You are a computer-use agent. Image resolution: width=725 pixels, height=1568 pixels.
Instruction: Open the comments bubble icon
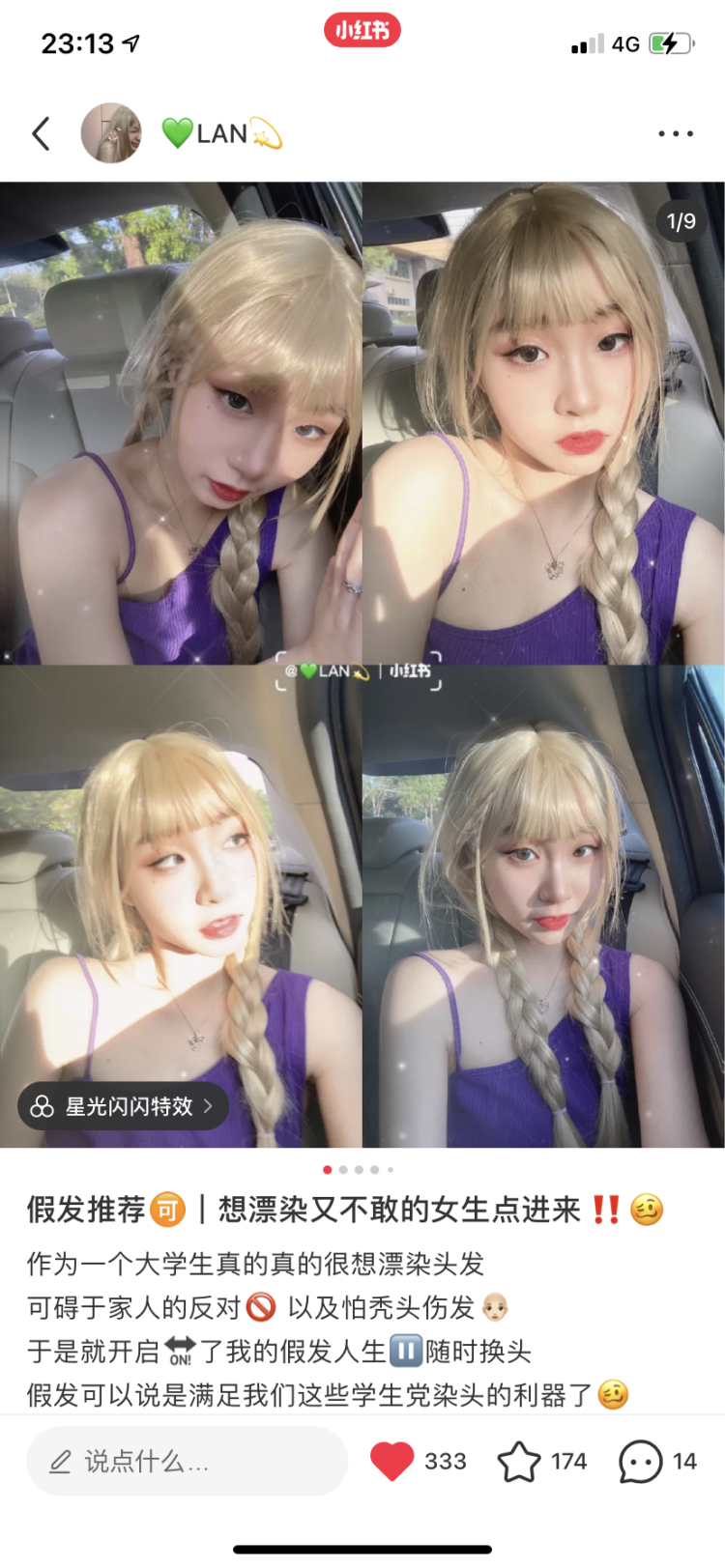640,1462
